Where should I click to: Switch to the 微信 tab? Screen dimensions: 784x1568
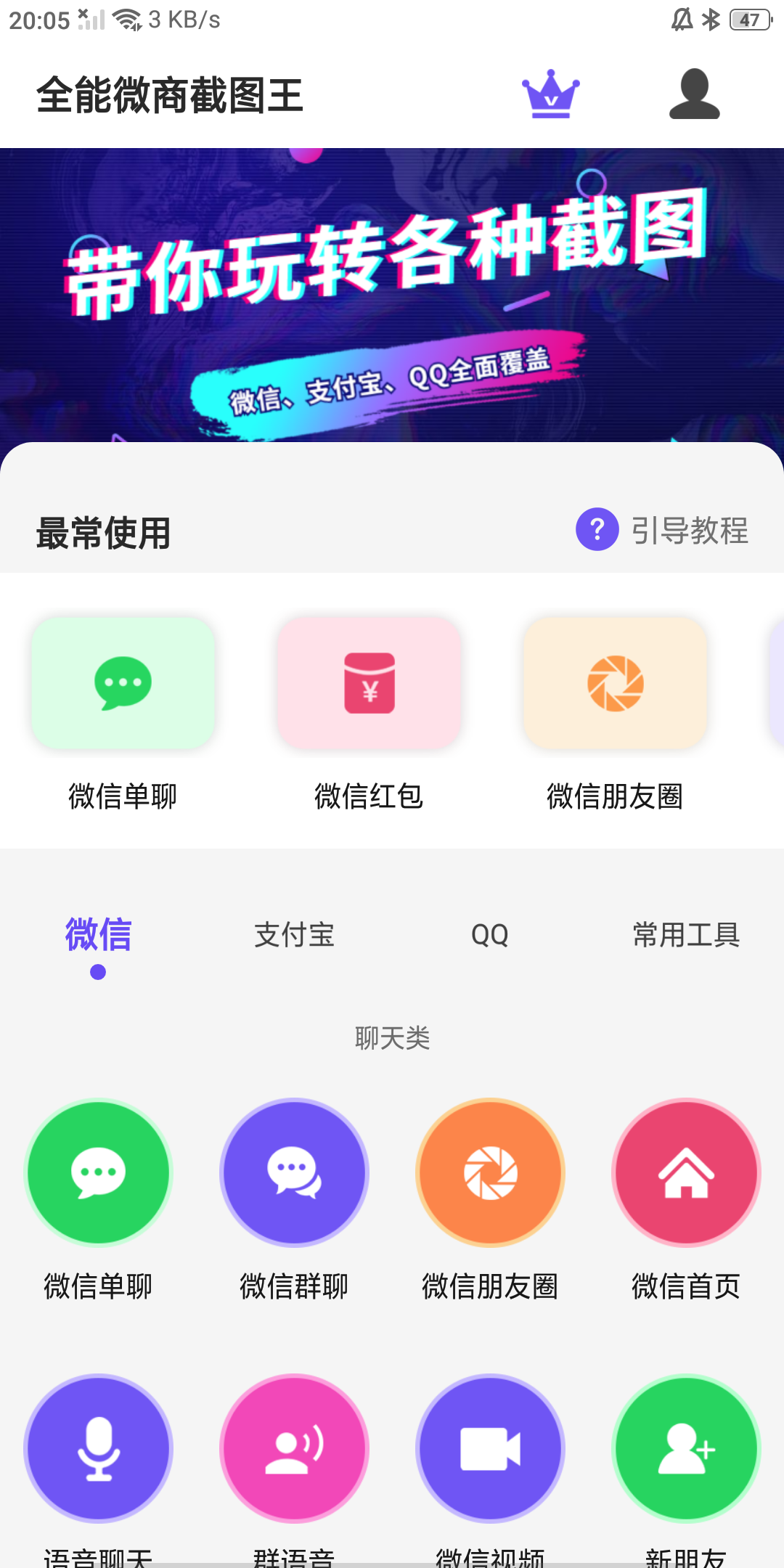pos(98,935)
